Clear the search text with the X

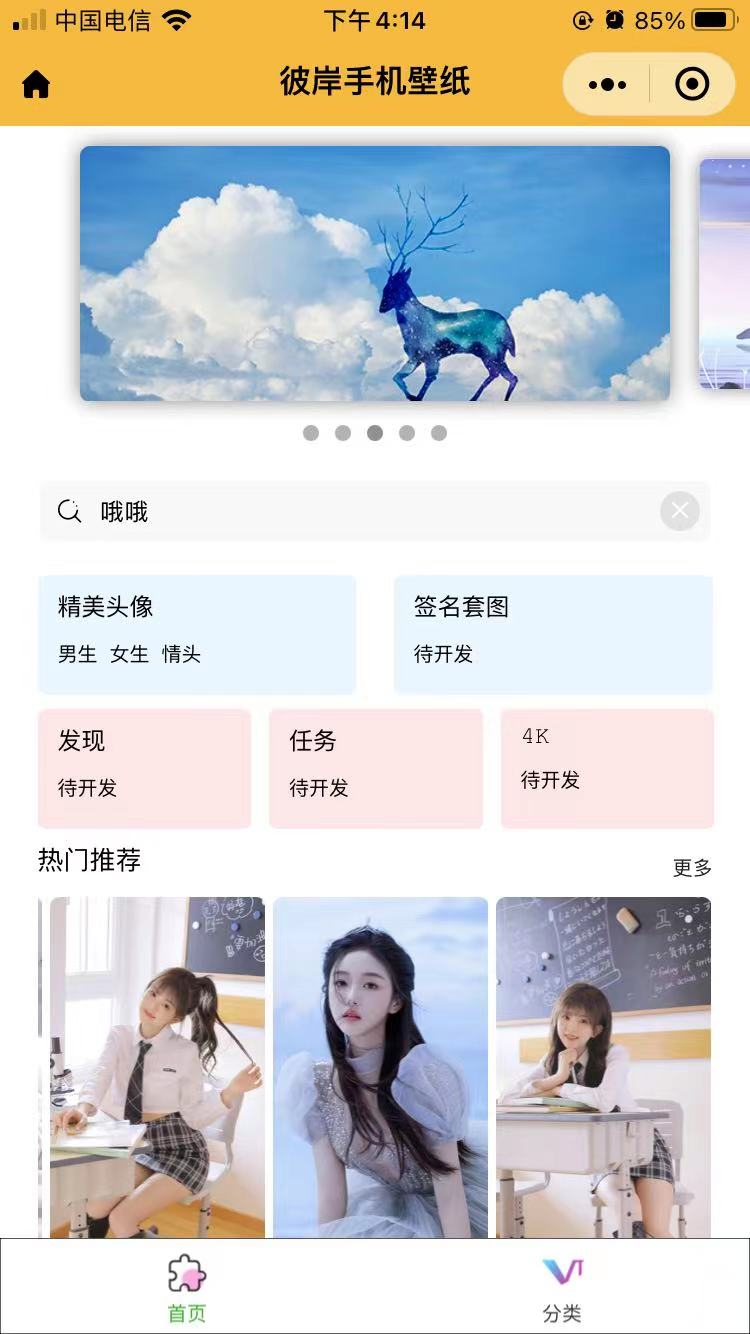(680, 511)
